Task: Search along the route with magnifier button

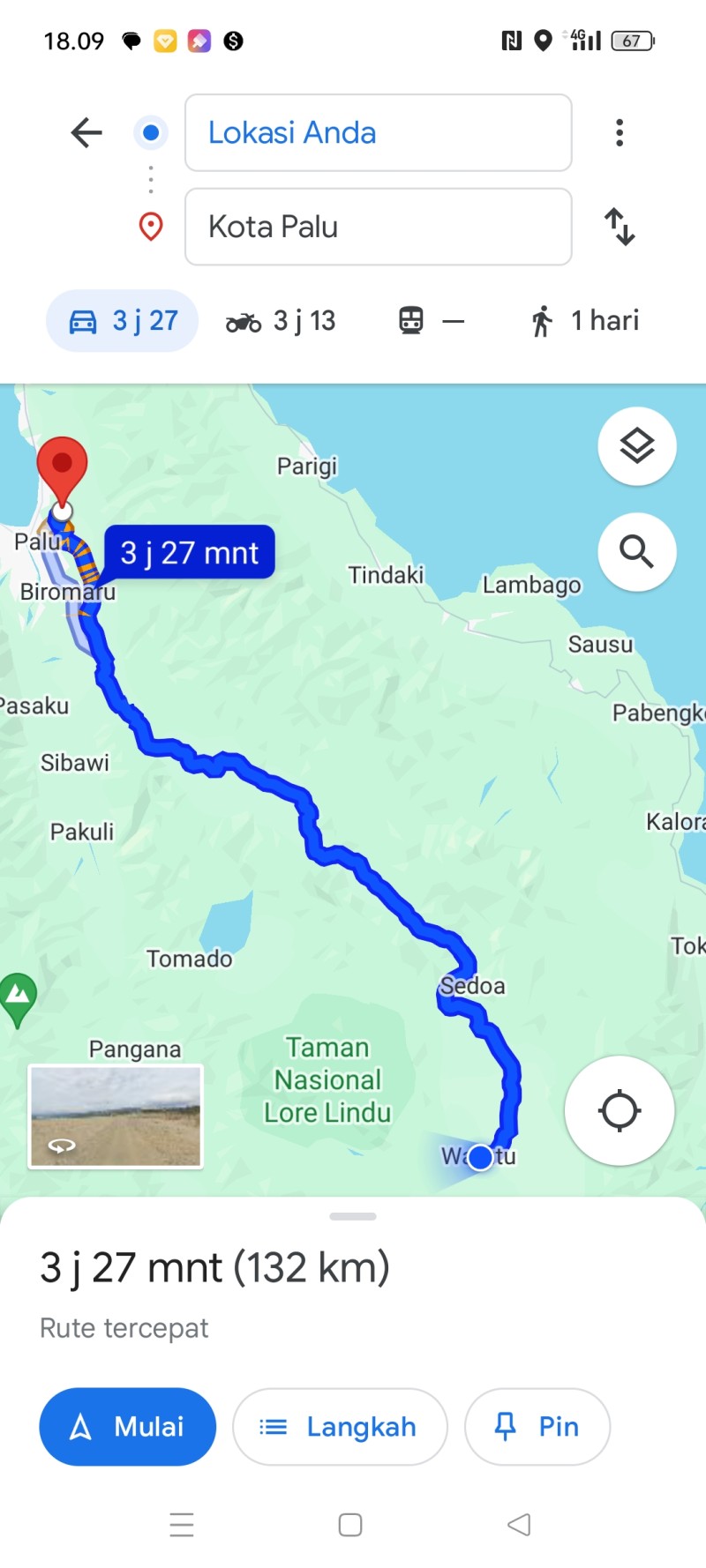Action: (637, 552)
